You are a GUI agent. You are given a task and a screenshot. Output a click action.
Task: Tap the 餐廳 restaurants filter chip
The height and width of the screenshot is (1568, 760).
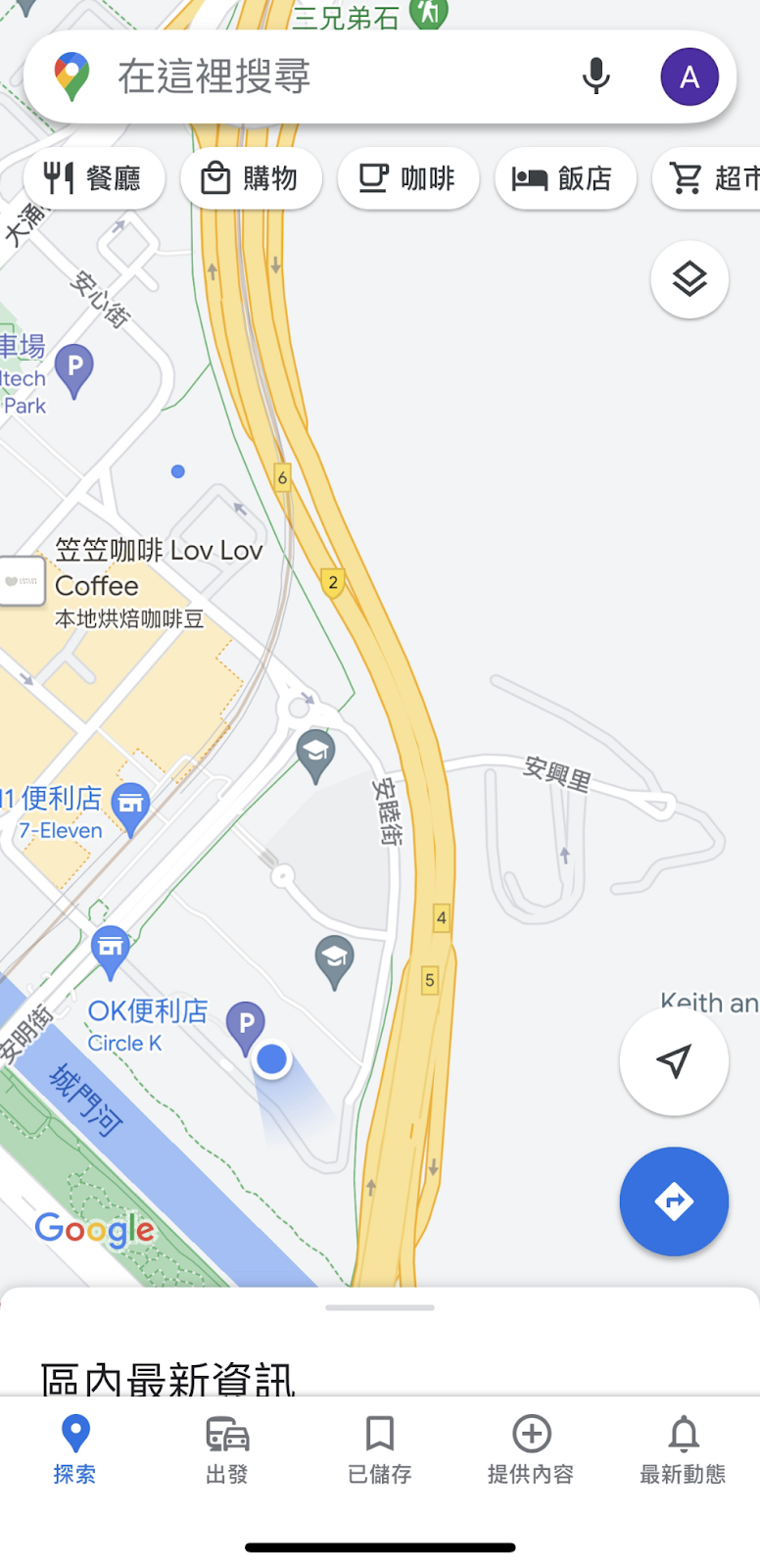(x=93, y=178)
